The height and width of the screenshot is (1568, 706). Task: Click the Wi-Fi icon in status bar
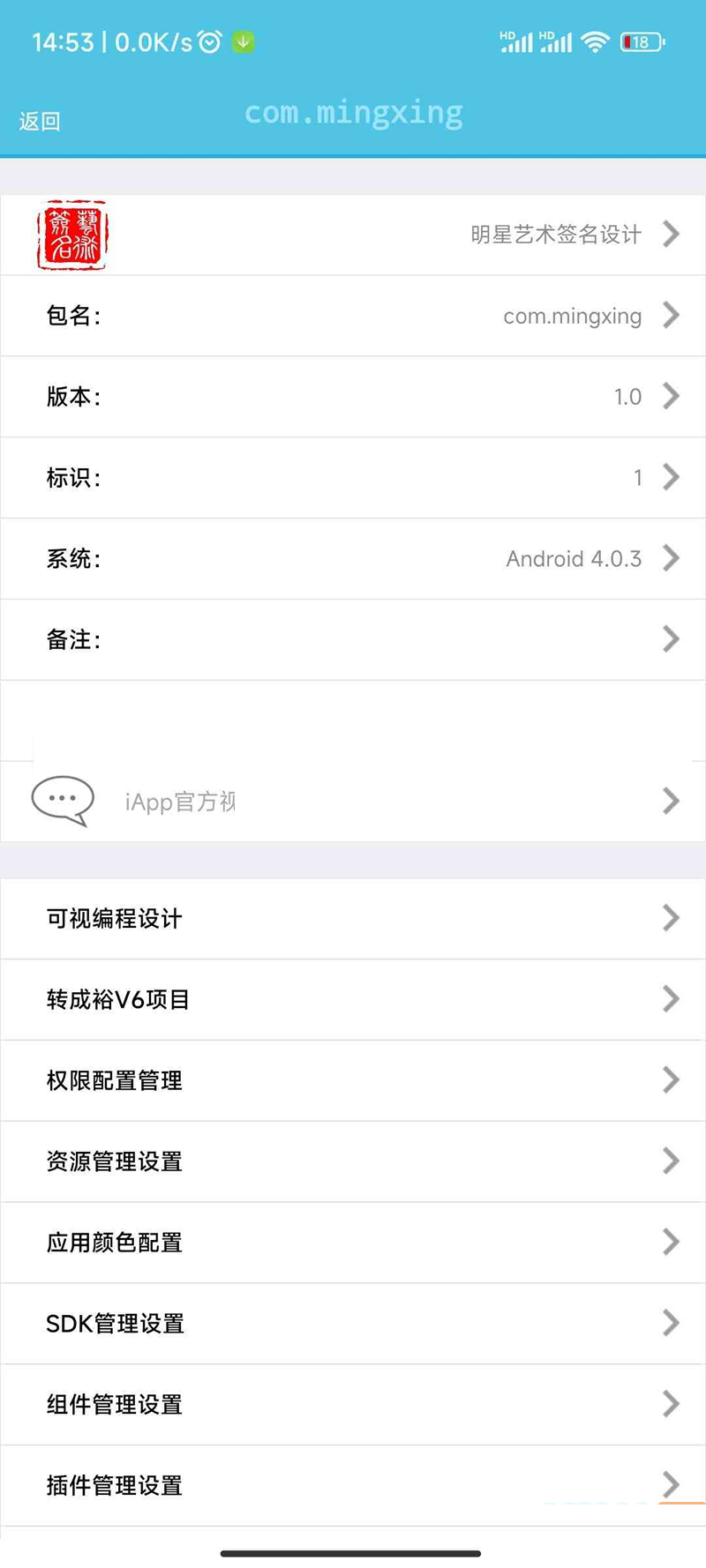click(596, 41)
